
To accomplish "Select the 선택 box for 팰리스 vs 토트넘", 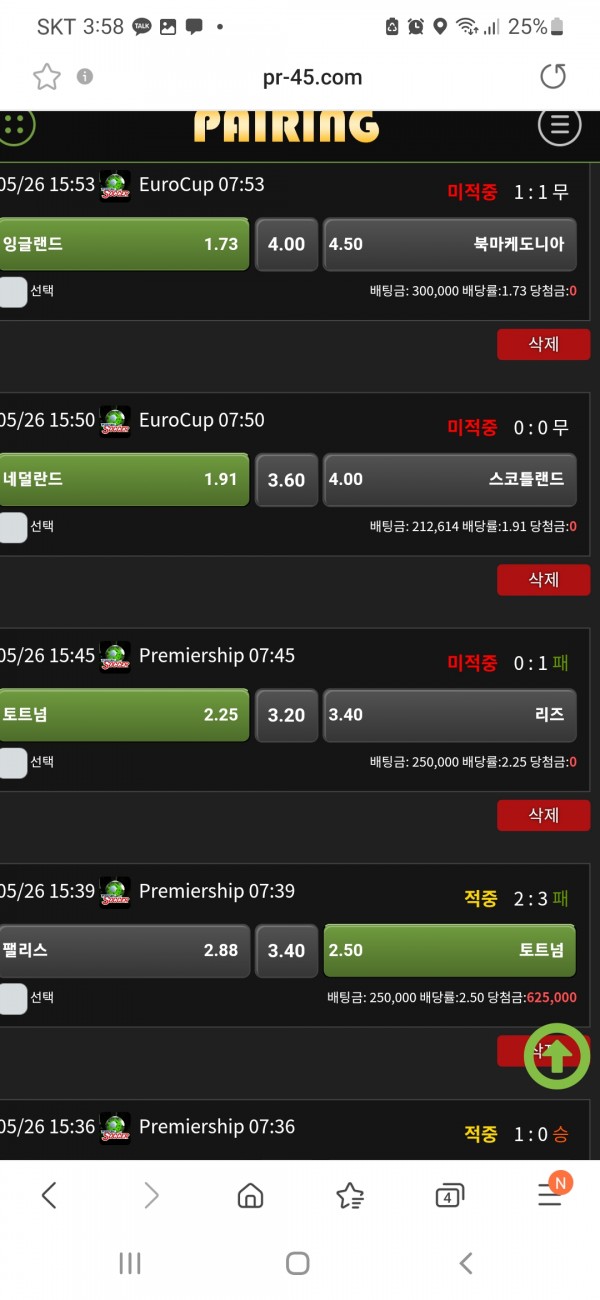I will tap(13, 998).
